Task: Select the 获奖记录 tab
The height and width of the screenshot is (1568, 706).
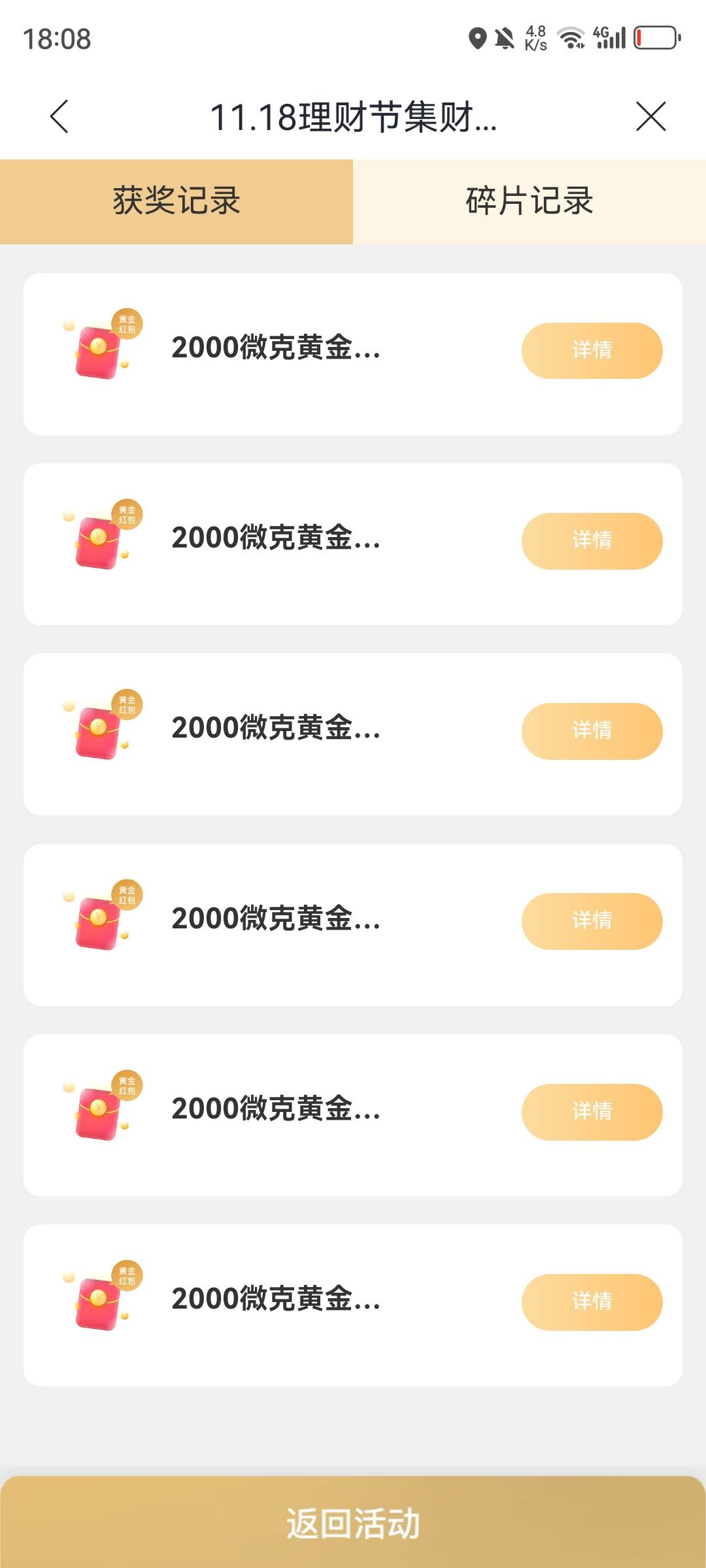Action: pos(176,201)
